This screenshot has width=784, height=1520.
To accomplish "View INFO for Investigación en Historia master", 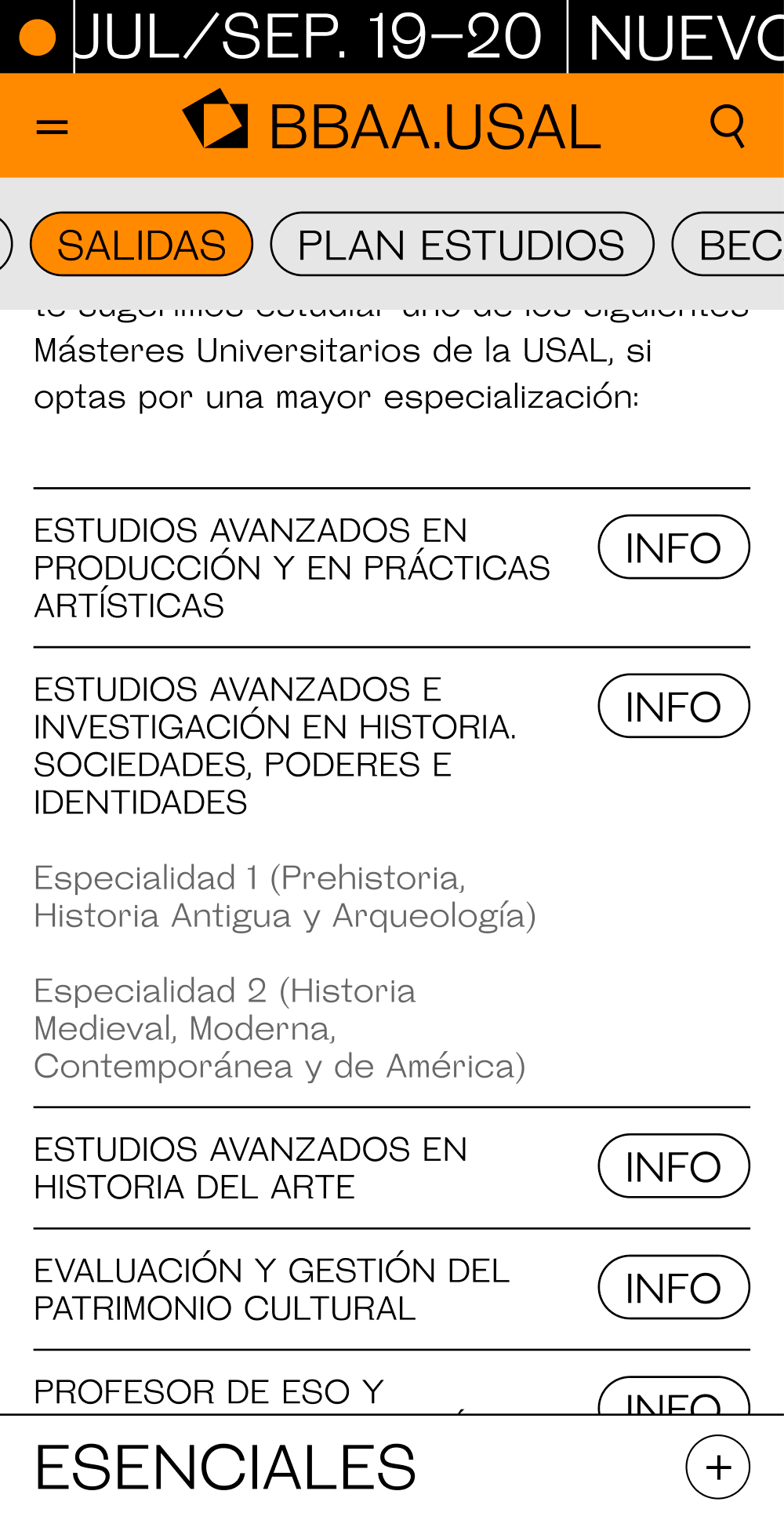I will [x=673, y=707].
